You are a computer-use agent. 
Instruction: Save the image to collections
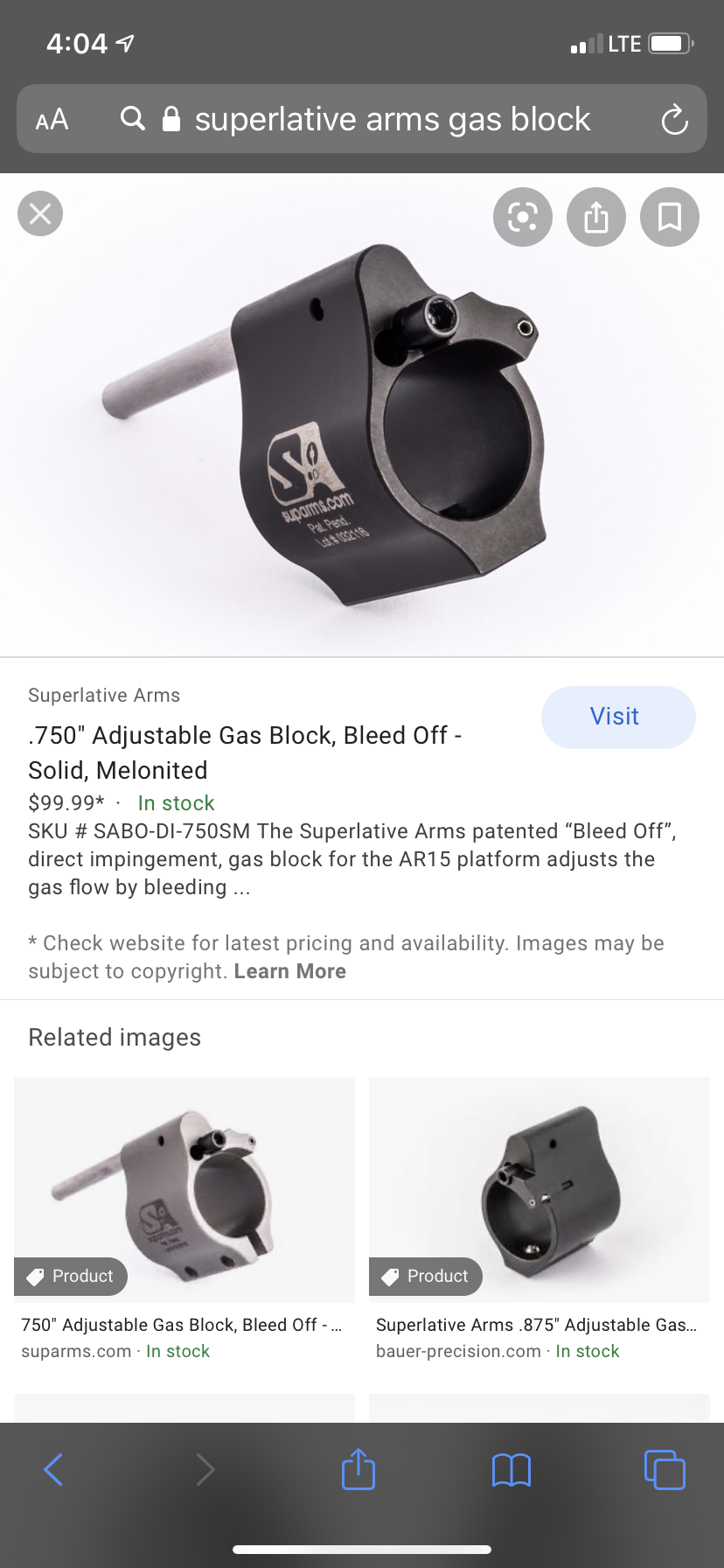tap(670, 217)
